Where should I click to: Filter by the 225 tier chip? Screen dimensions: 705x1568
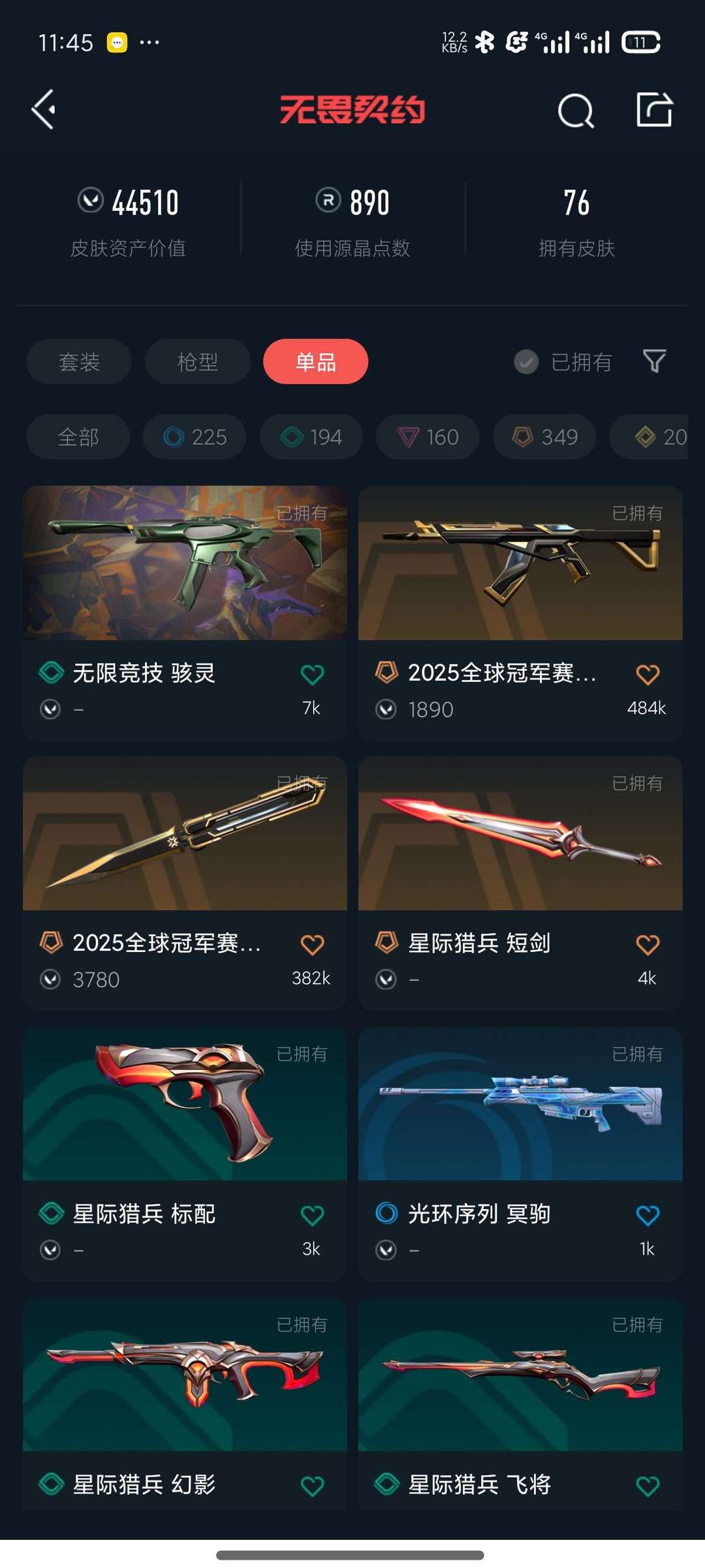(195, 437)
